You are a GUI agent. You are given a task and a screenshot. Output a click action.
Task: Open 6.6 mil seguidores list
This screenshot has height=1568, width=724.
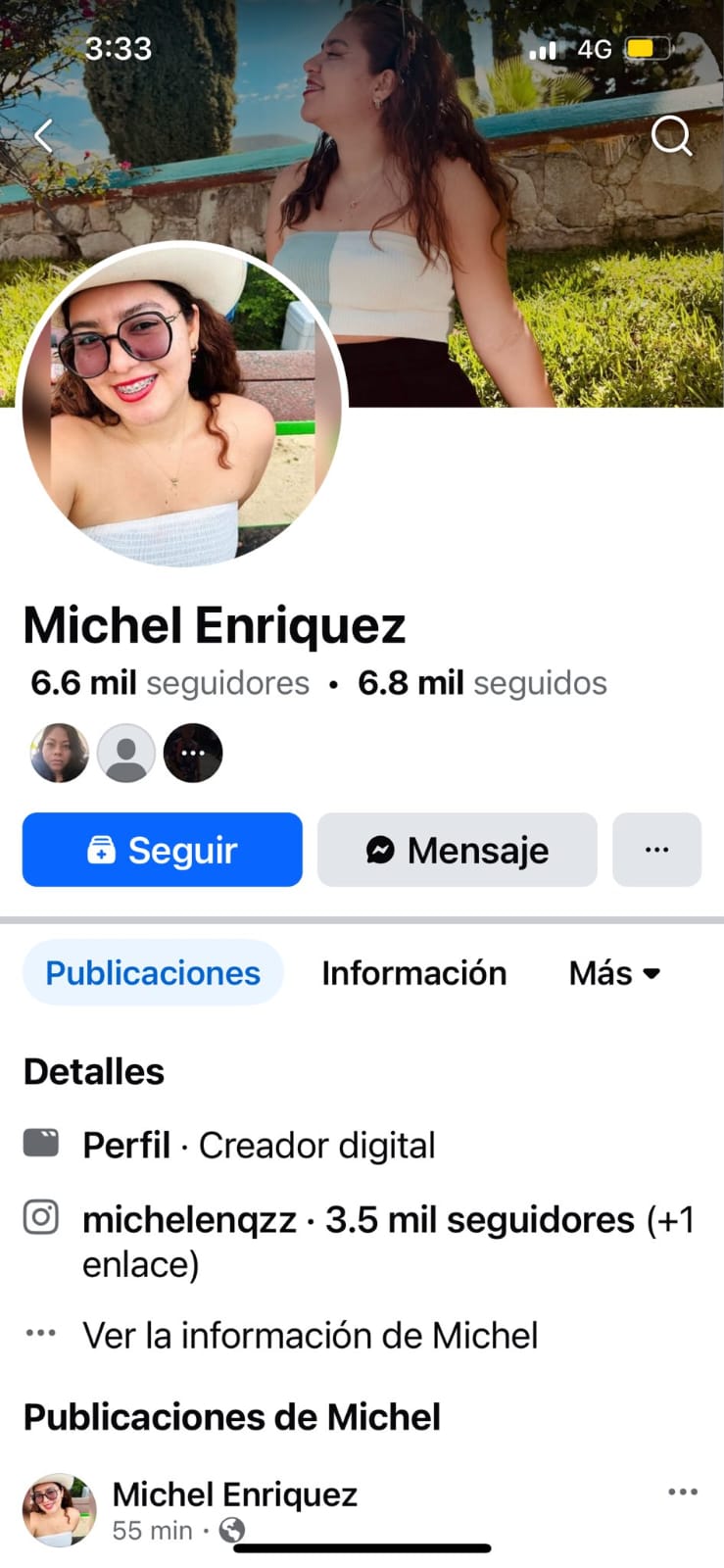coord(169,683)
